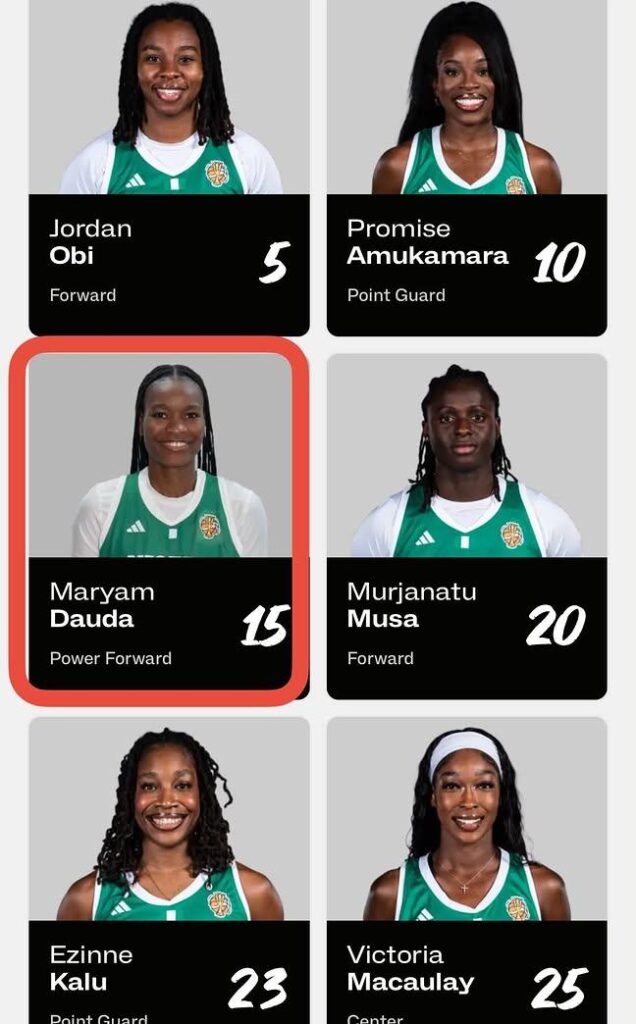Screen dimensions: 636x1024
Task: Open Jordan Obi's player card
Action: [x=169, y=167]
